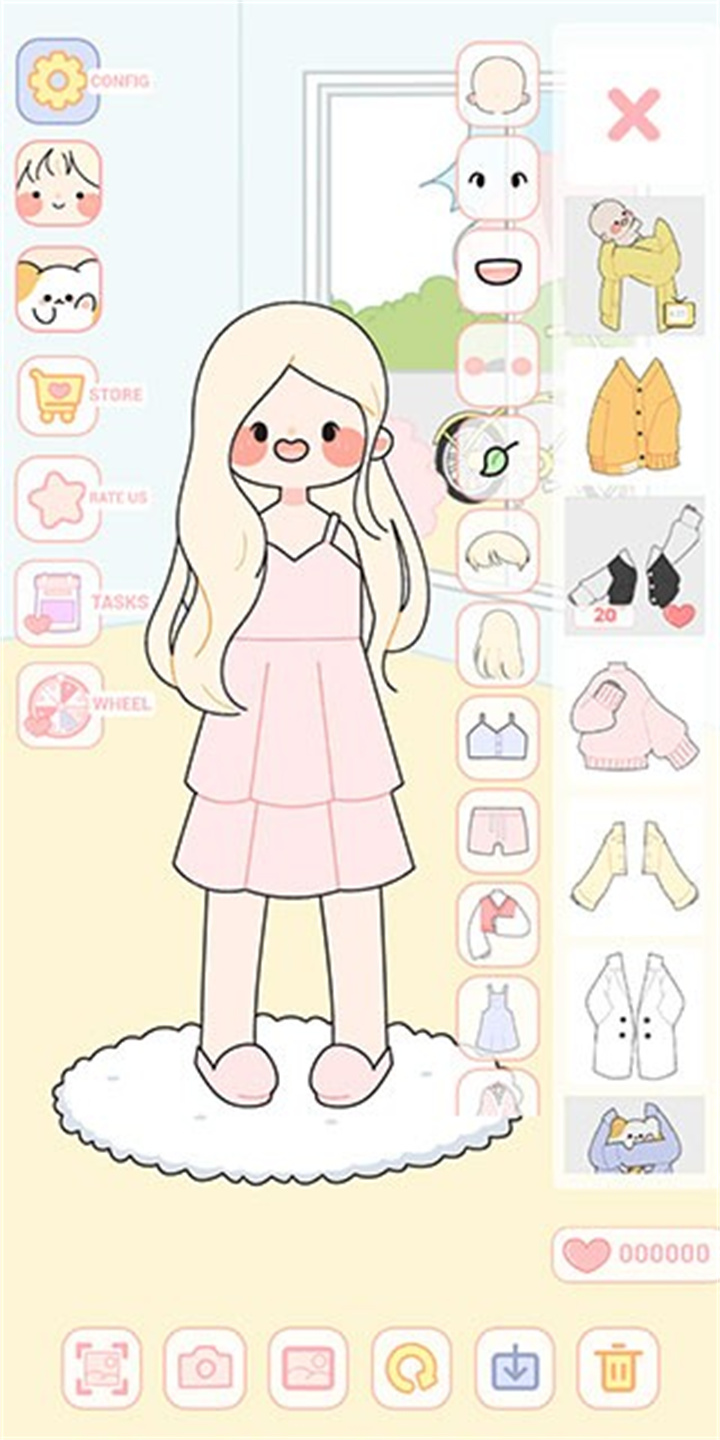Select the head shape category
This screenshot has height=1440, width=720.
point(497,83)
